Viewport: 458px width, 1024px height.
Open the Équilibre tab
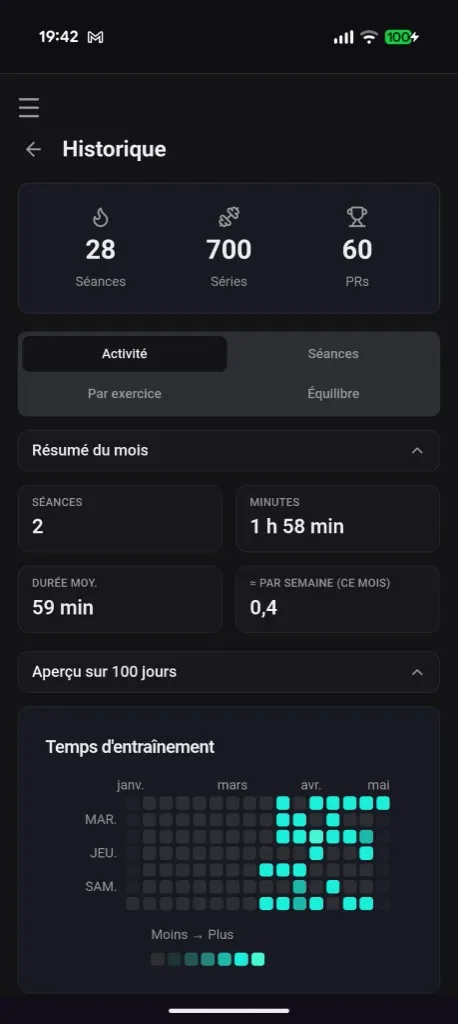[x=333, y=394]
